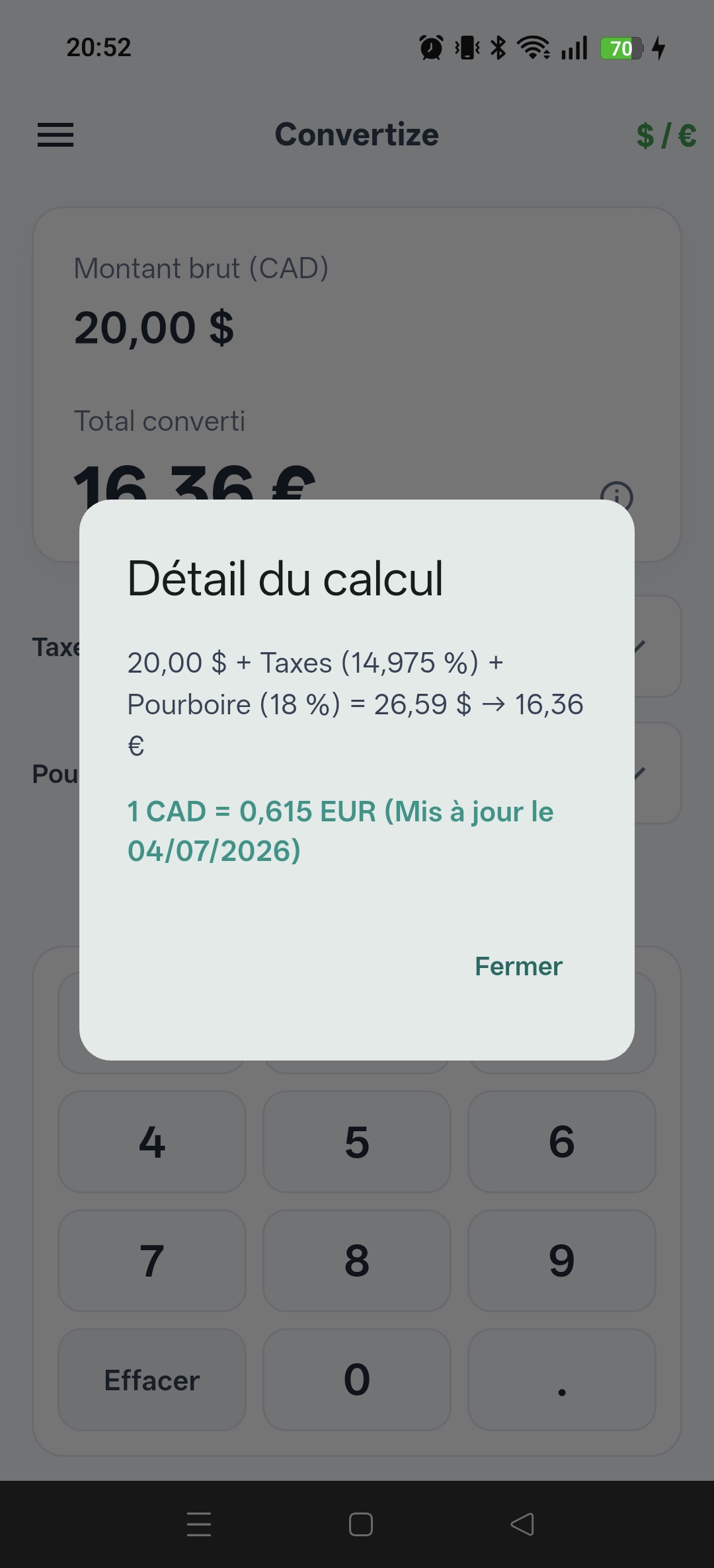Tap the 0 key
The width and height of the screenshot is (714, 1568).
(357, 1380)
